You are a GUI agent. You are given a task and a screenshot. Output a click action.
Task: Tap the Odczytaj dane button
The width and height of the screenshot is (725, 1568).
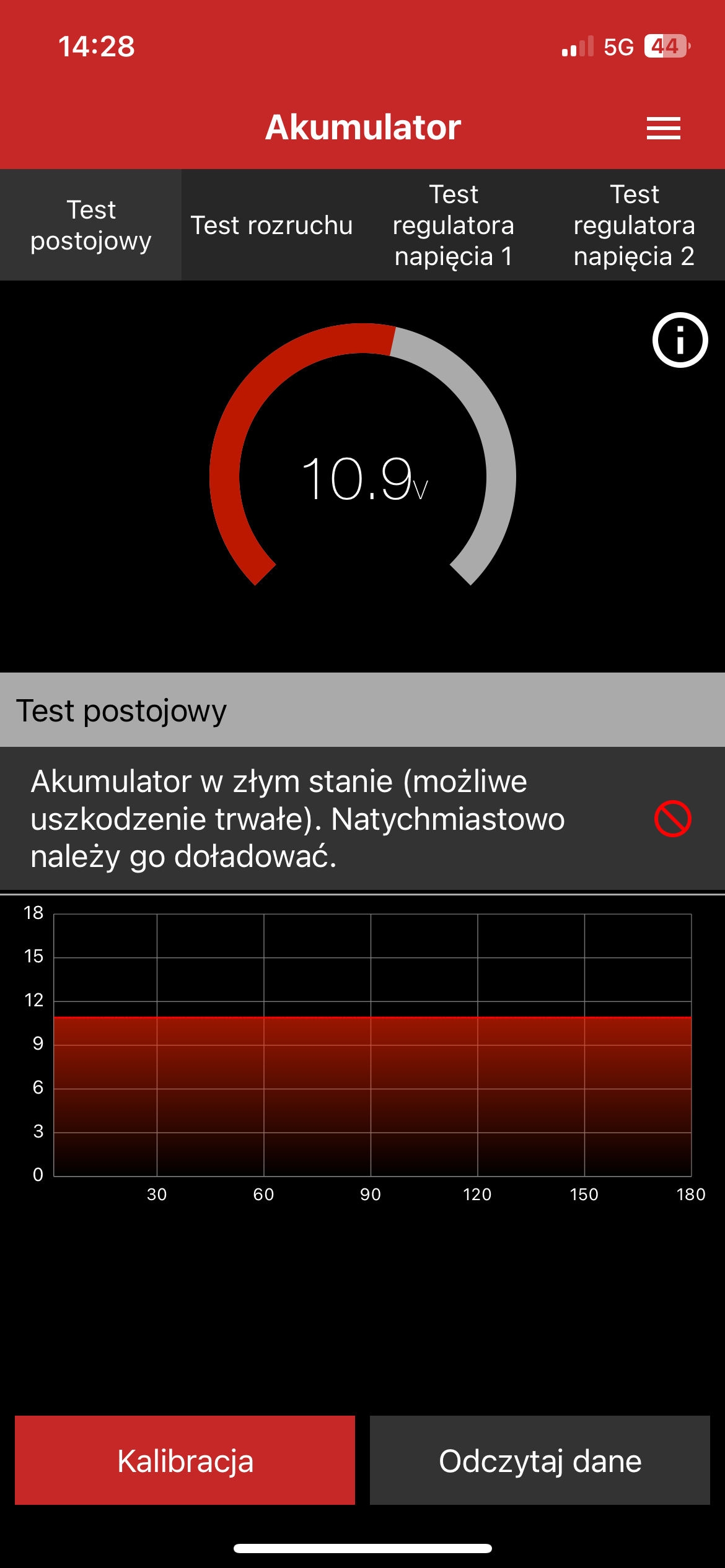pyautogui.click(x=540, y=1460)
